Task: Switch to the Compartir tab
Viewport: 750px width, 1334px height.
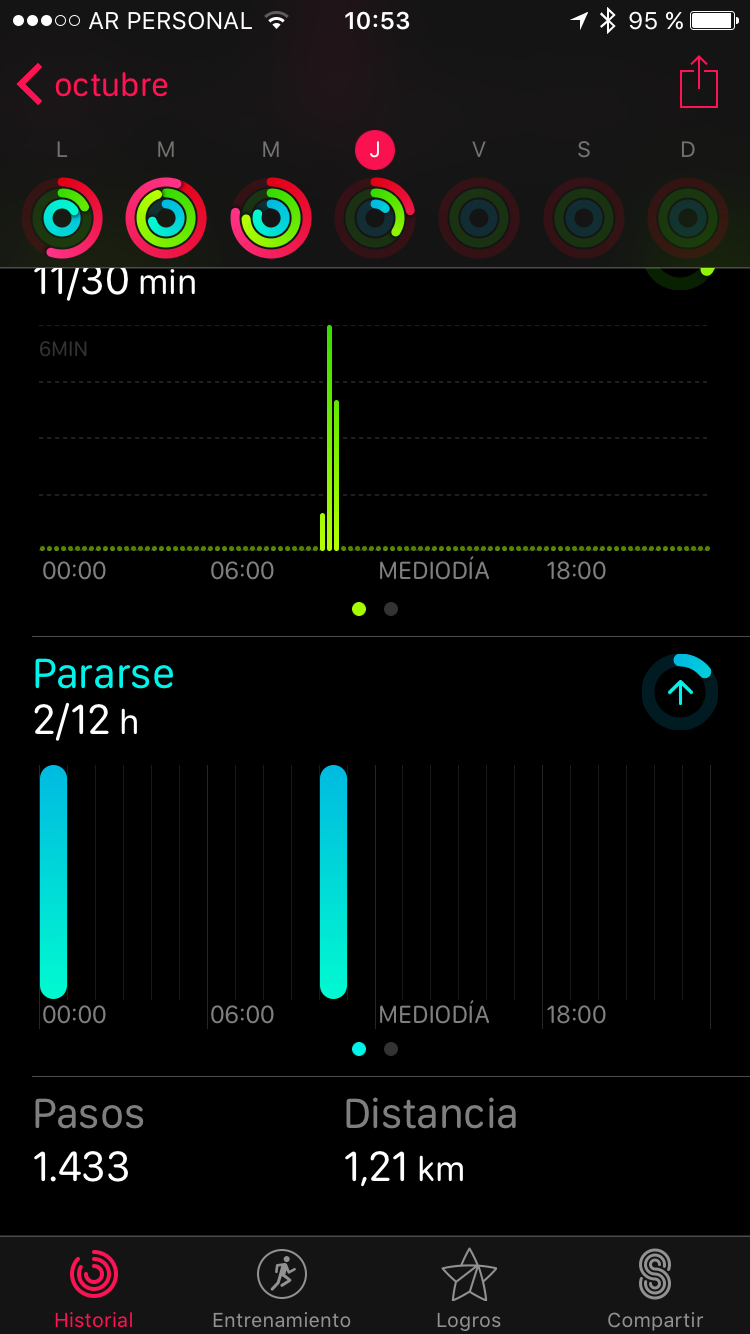Action: point(656,1288)
